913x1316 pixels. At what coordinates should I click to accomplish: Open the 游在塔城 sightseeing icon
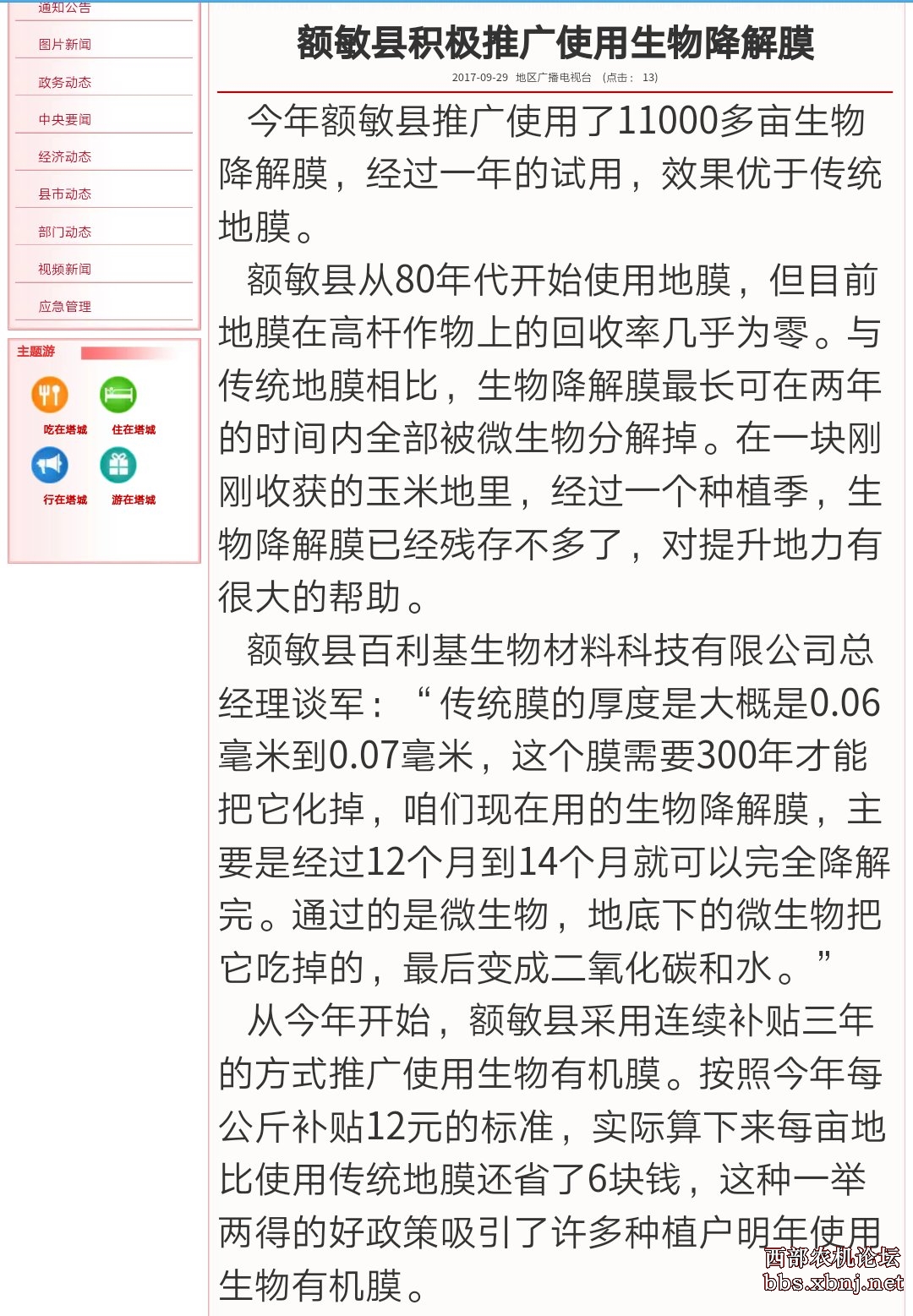click(x=118, y=465)
